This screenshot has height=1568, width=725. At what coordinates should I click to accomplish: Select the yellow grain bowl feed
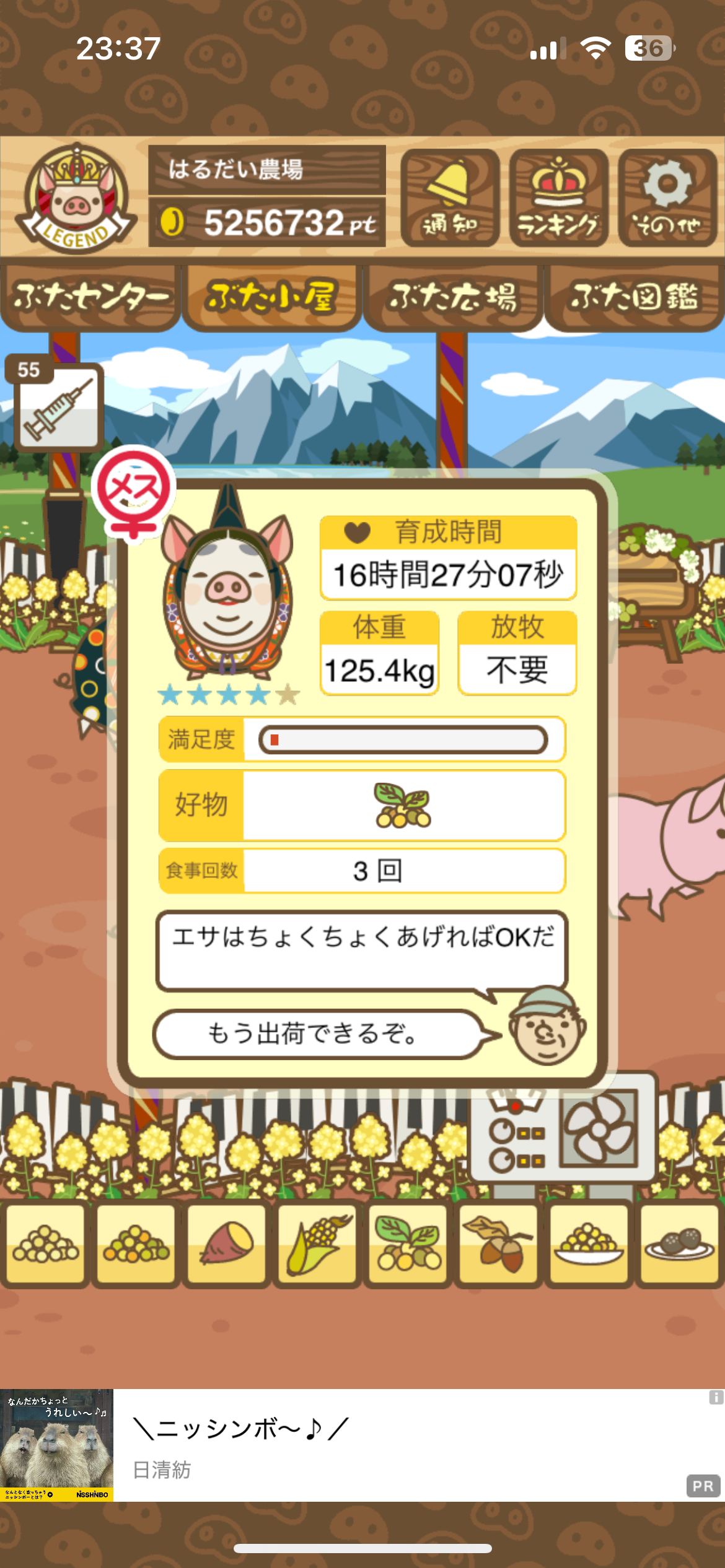[589, 1243]
